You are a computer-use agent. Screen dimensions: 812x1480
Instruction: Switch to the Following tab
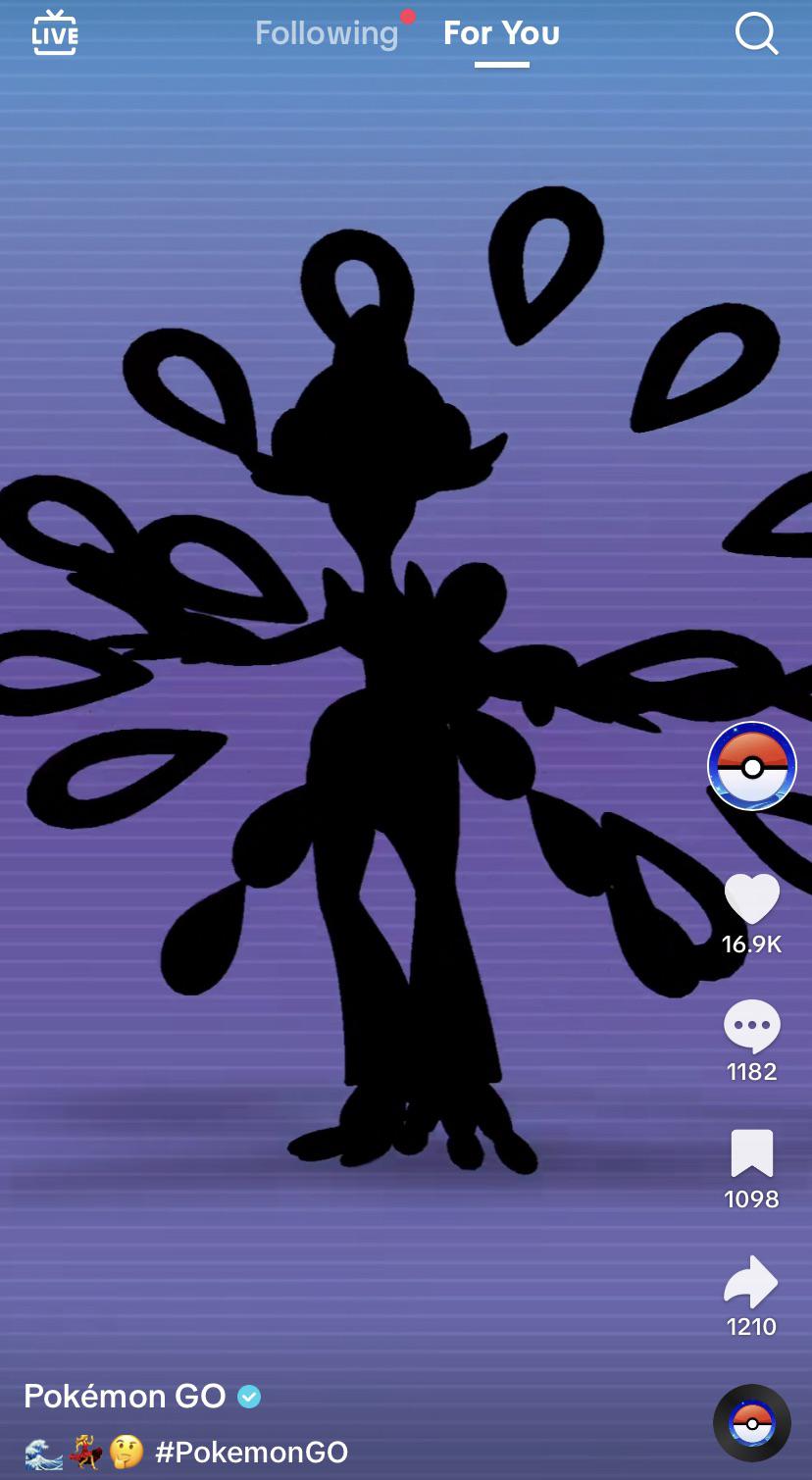tap(327, 33)
